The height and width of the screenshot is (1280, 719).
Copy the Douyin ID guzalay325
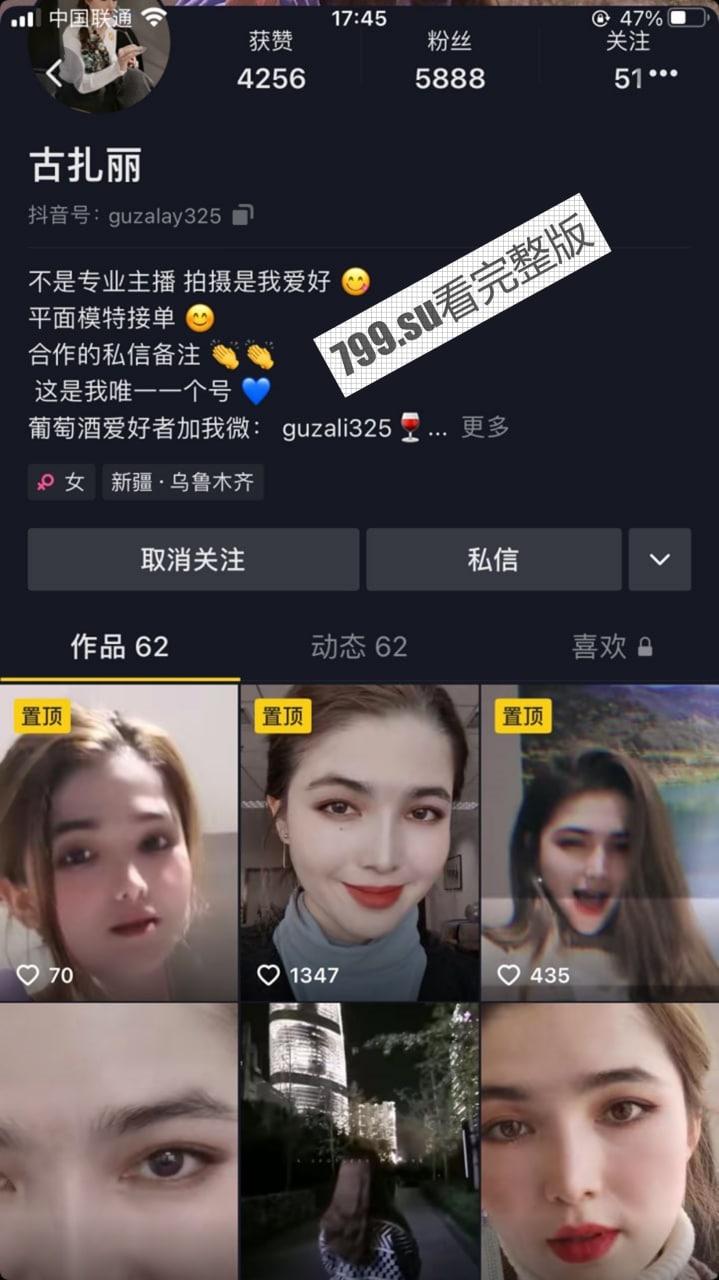tap(243, 215)
